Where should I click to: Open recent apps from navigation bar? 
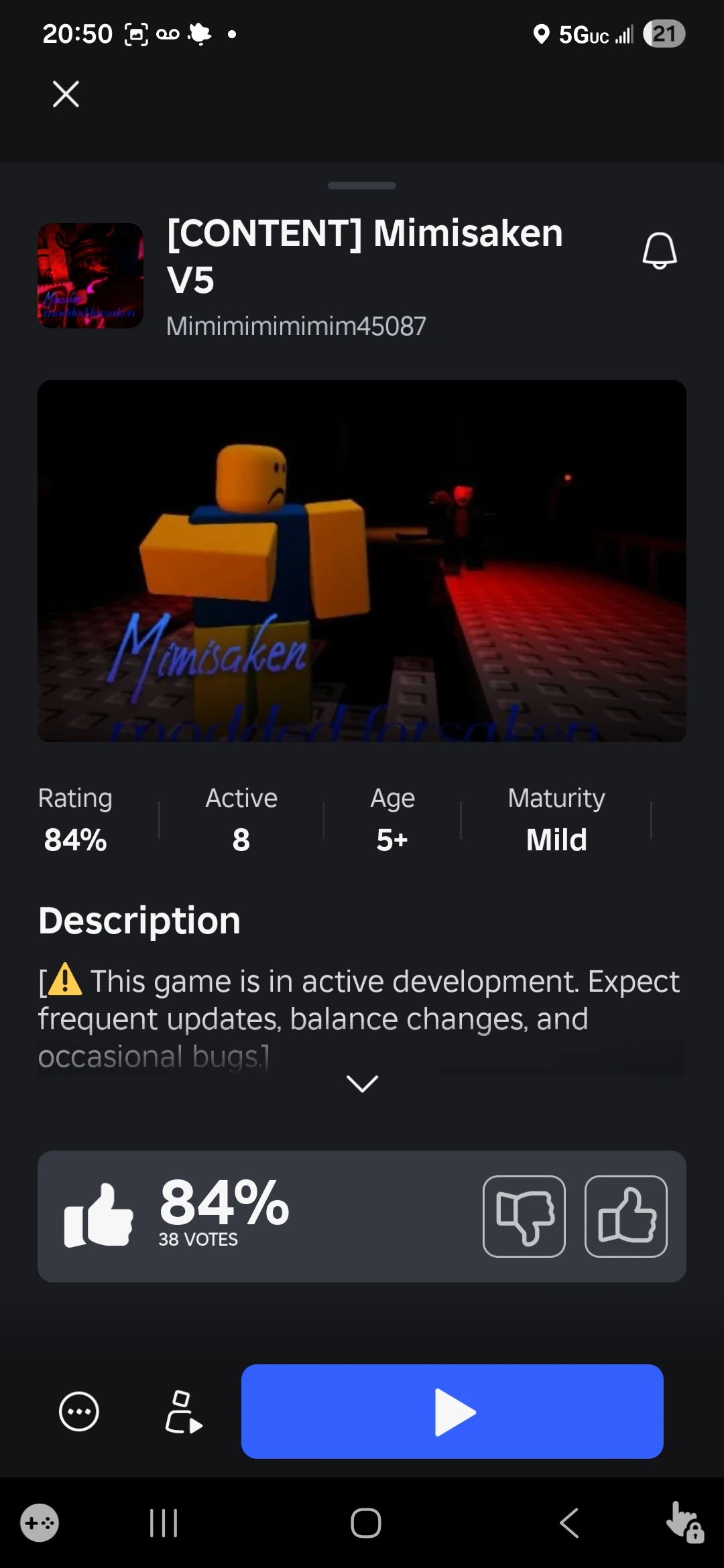coord(164,1523)
